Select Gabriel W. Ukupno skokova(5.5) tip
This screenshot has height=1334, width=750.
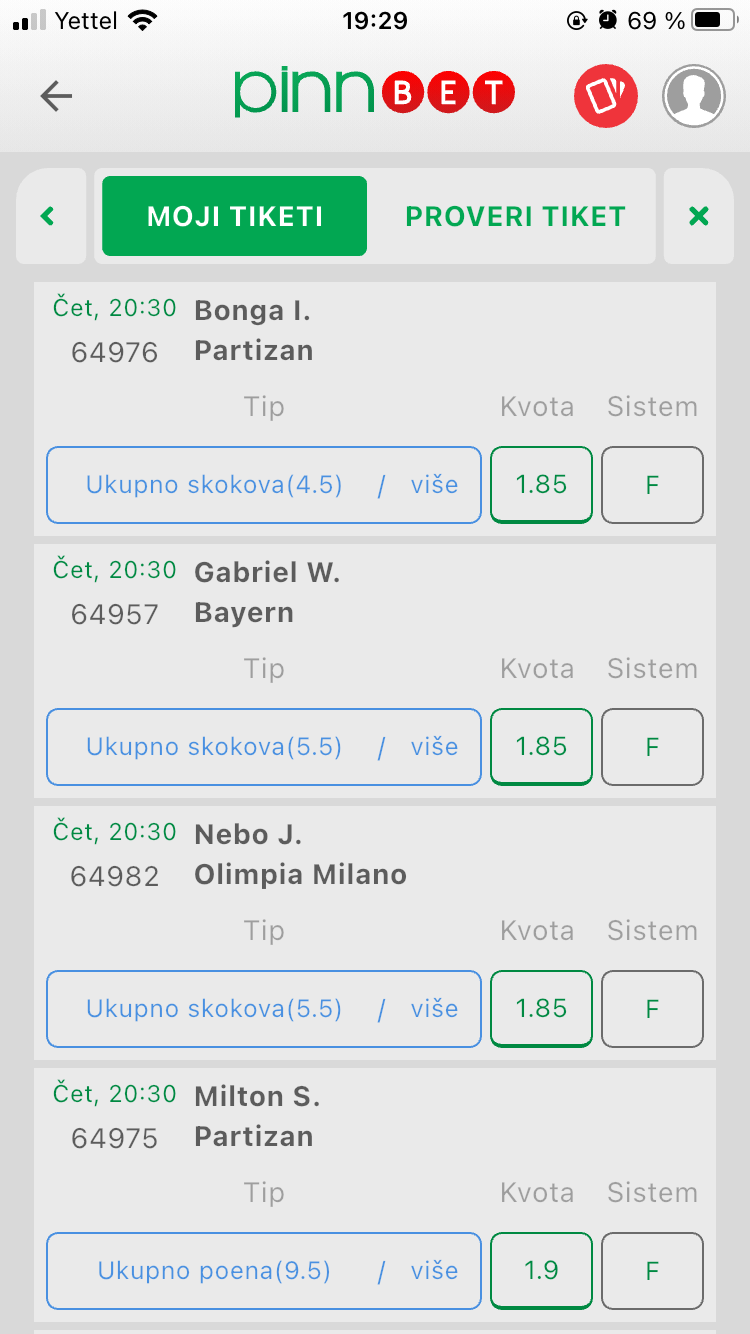(264, 747)
